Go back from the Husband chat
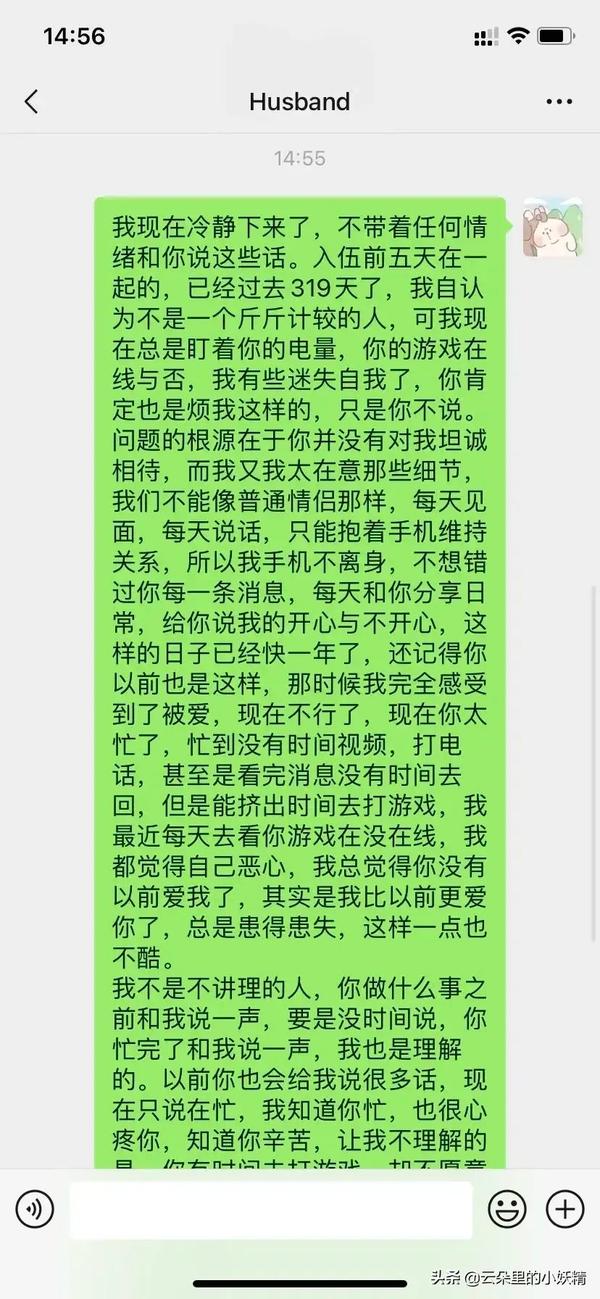Screen dimensions: 600x1299 (32, 102)
